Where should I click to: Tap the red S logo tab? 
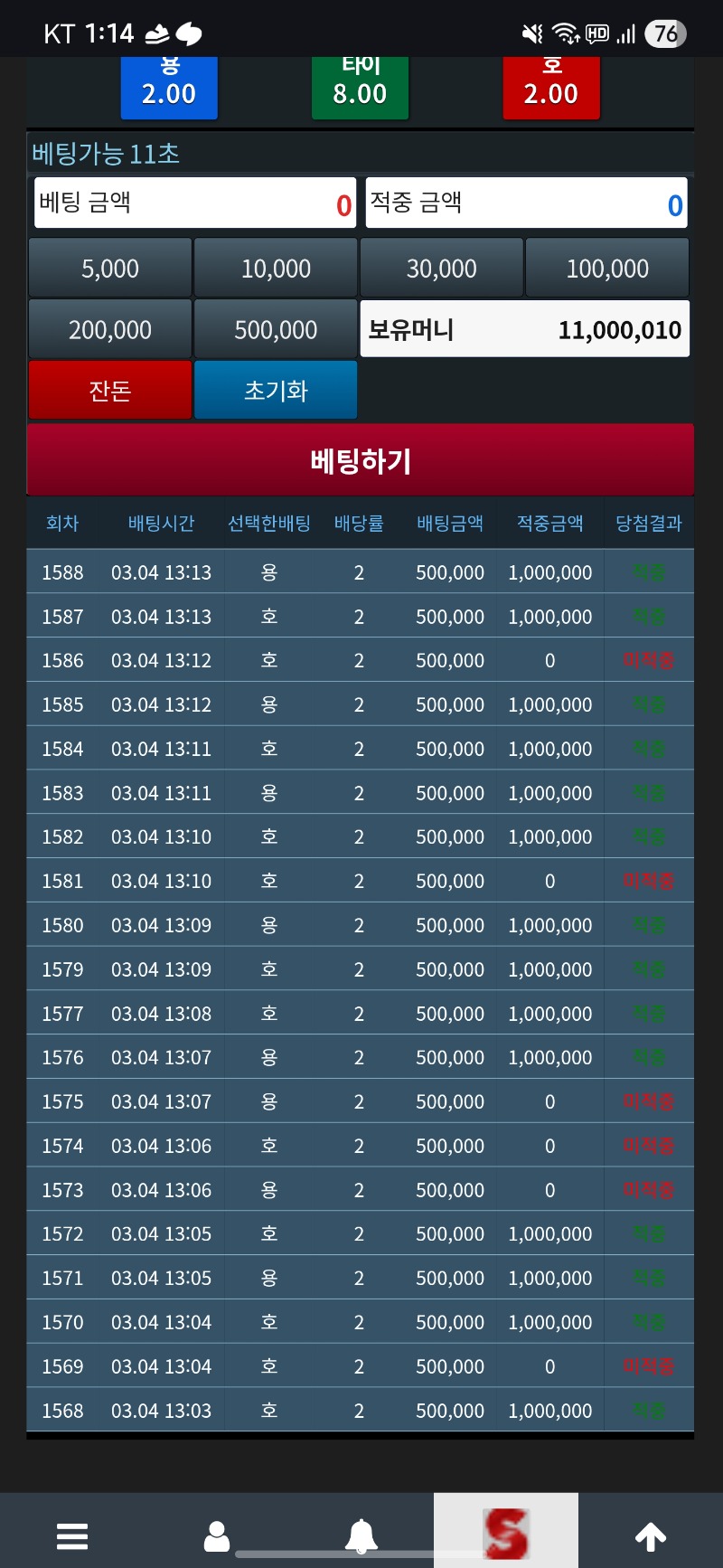click(506, 1534)
